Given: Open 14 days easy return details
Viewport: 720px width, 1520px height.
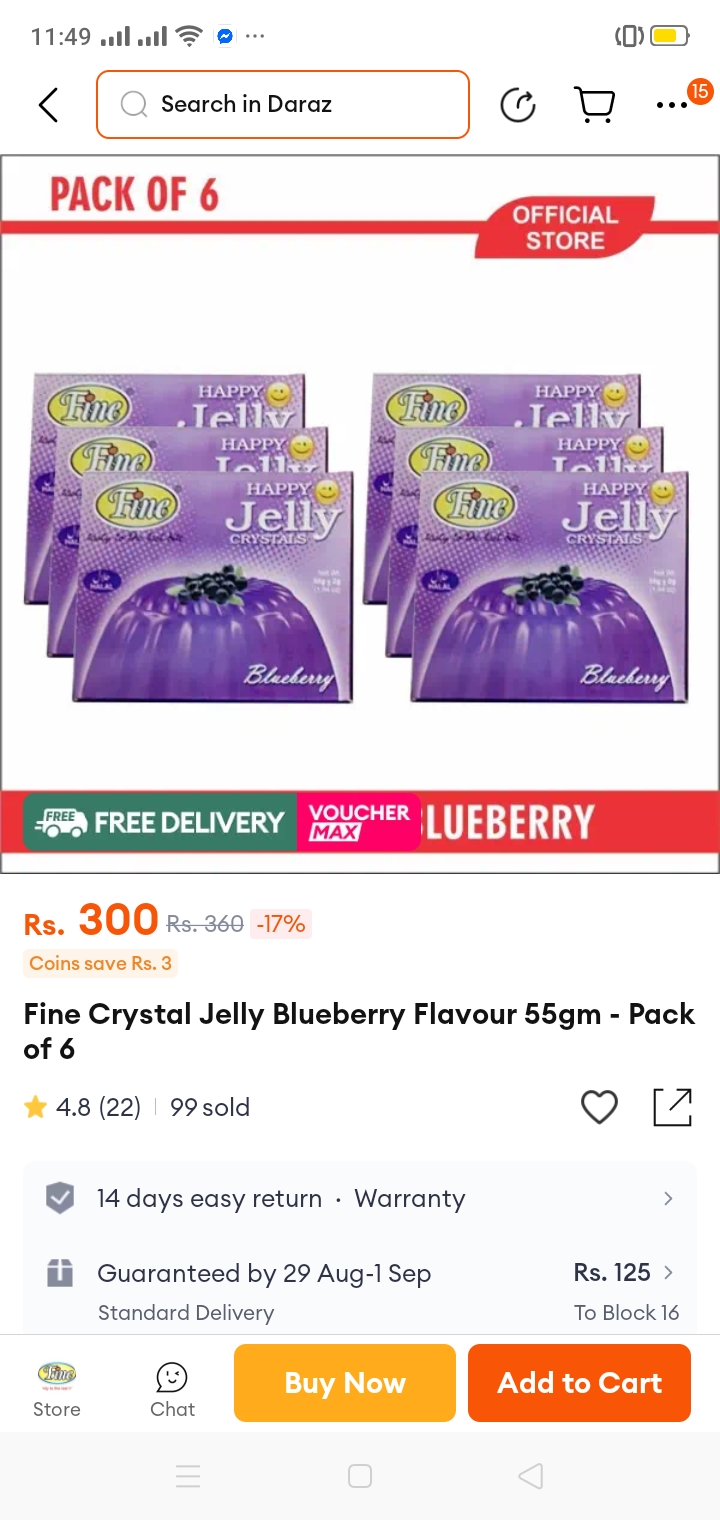Looking at the screenshot, I should 360,1198.
